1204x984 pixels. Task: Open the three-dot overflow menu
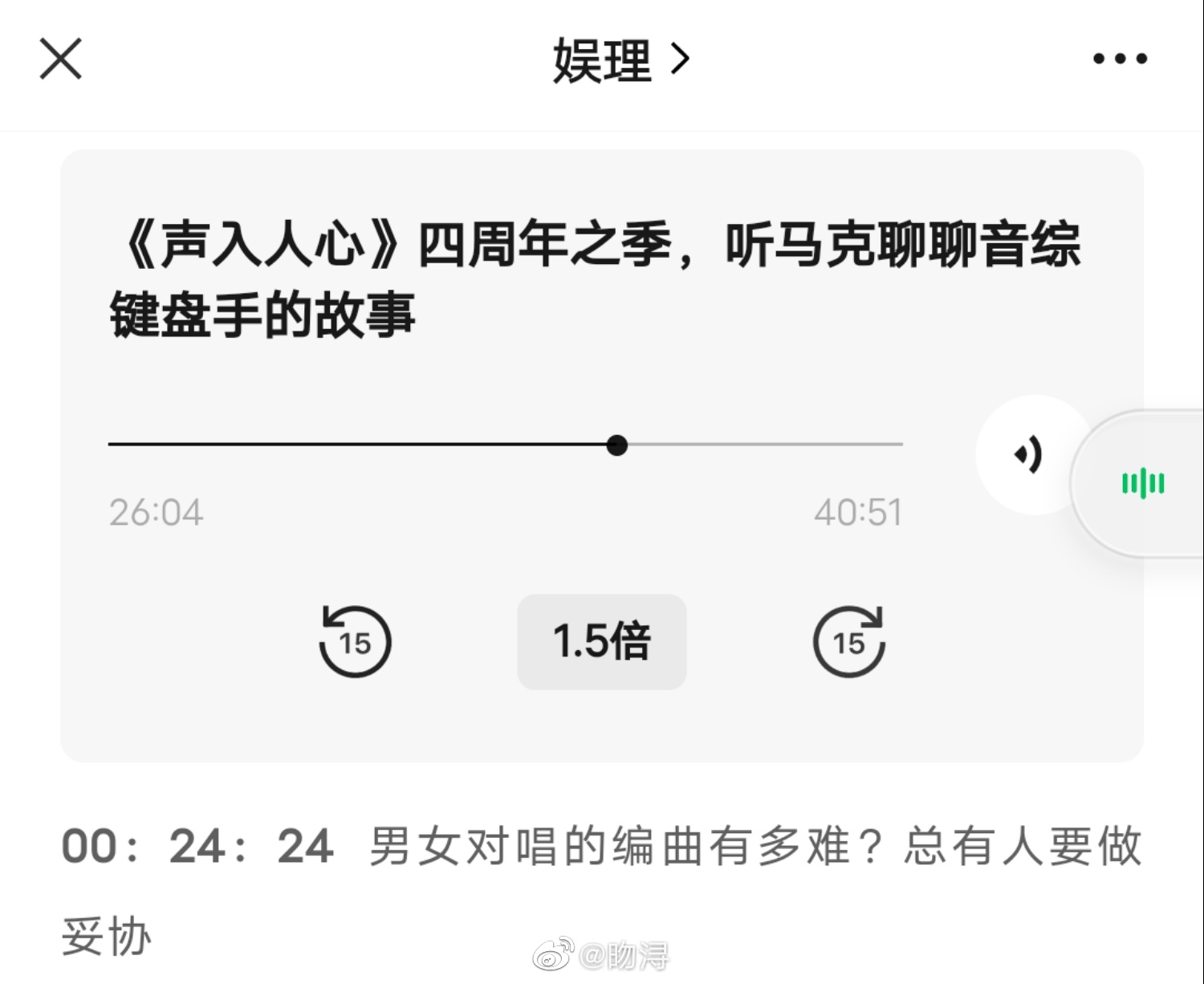(x=1120, y=59)
